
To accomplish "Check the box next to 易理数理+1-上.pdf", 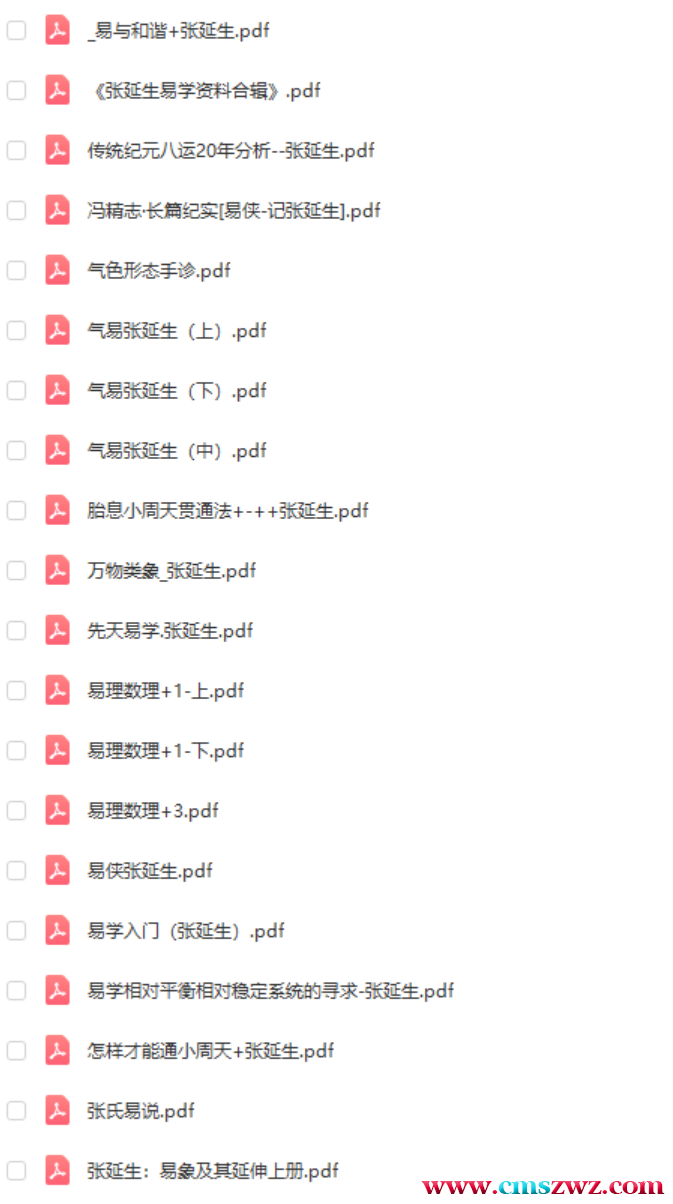I will [x=16, y=691].
